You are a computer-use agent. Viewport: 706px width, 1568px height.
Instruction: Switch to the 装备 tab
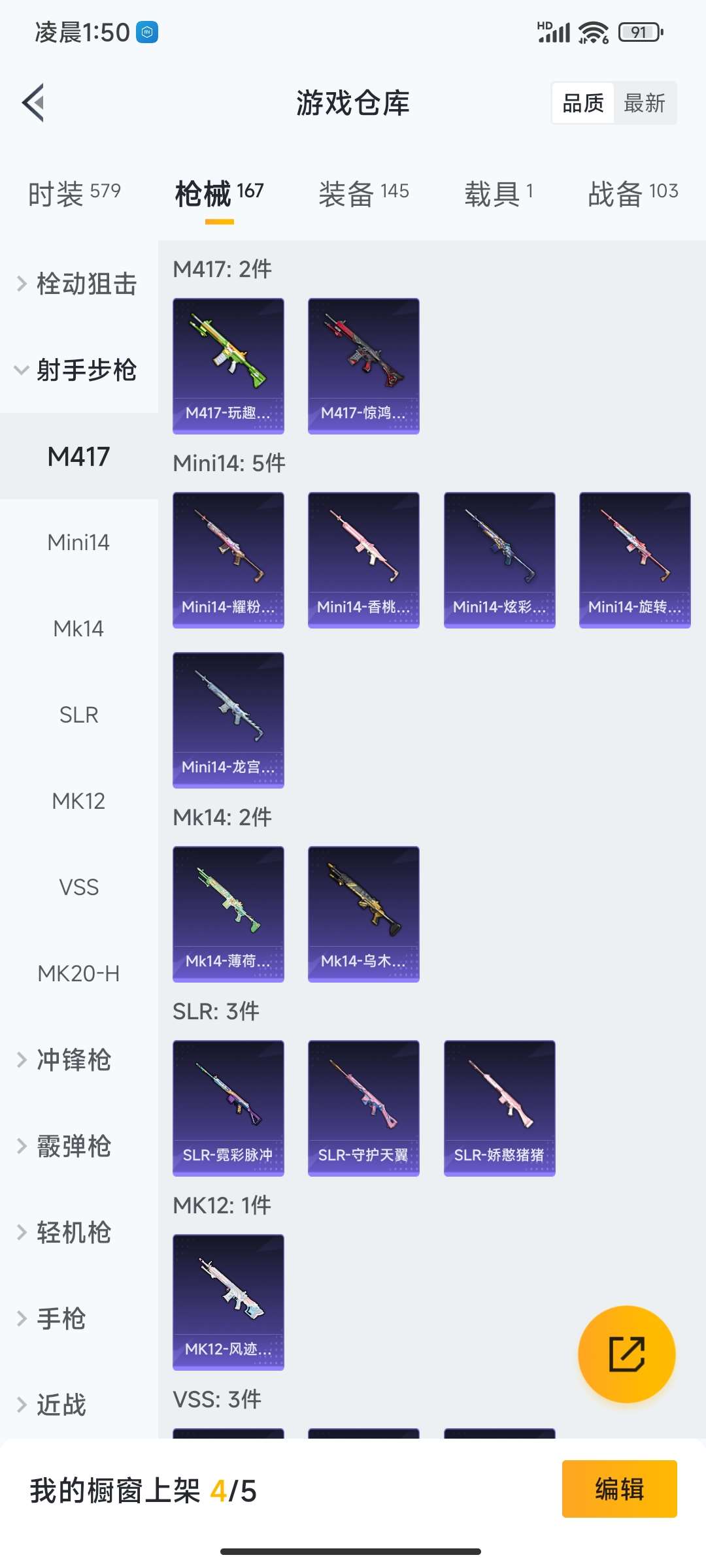tap(363, 194)
